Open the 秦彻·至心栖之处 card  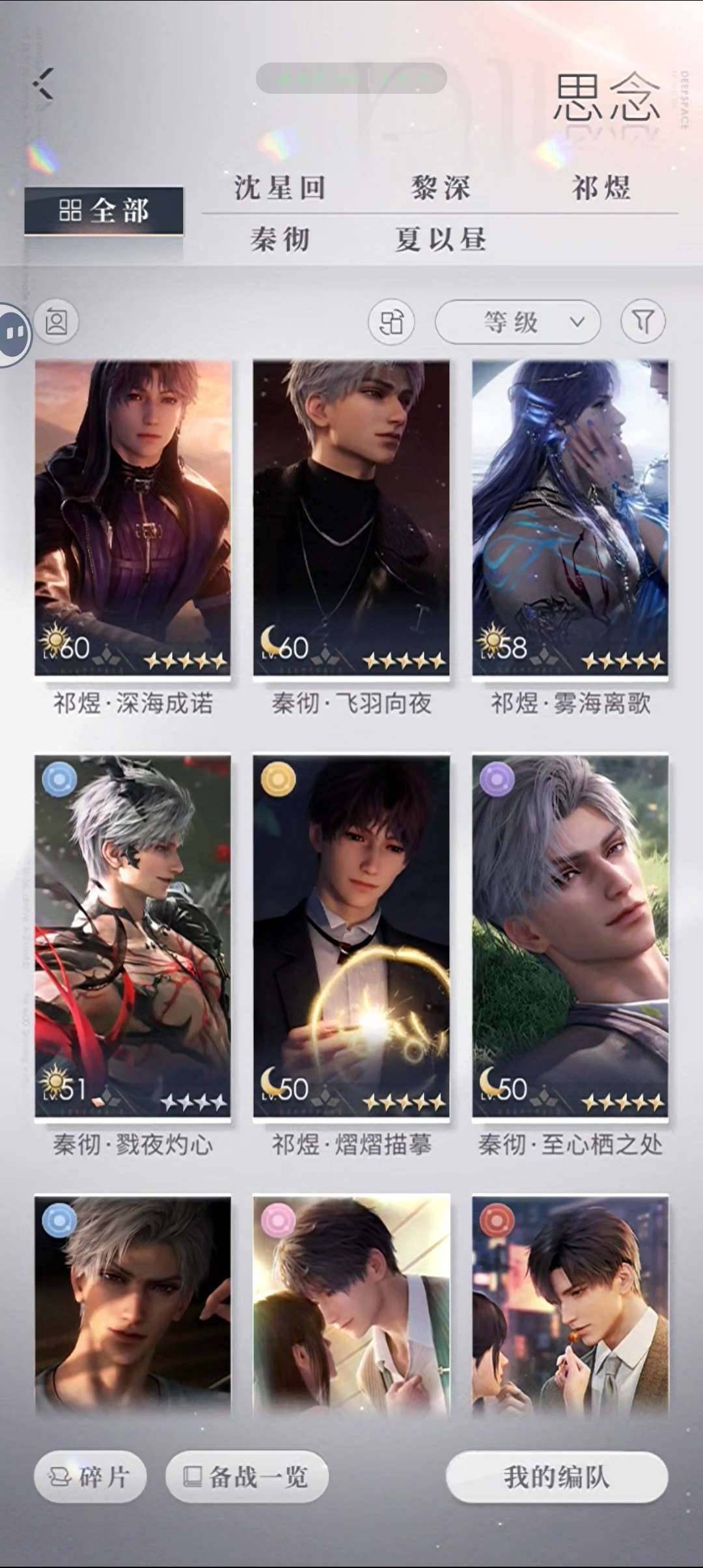point(570,936)
